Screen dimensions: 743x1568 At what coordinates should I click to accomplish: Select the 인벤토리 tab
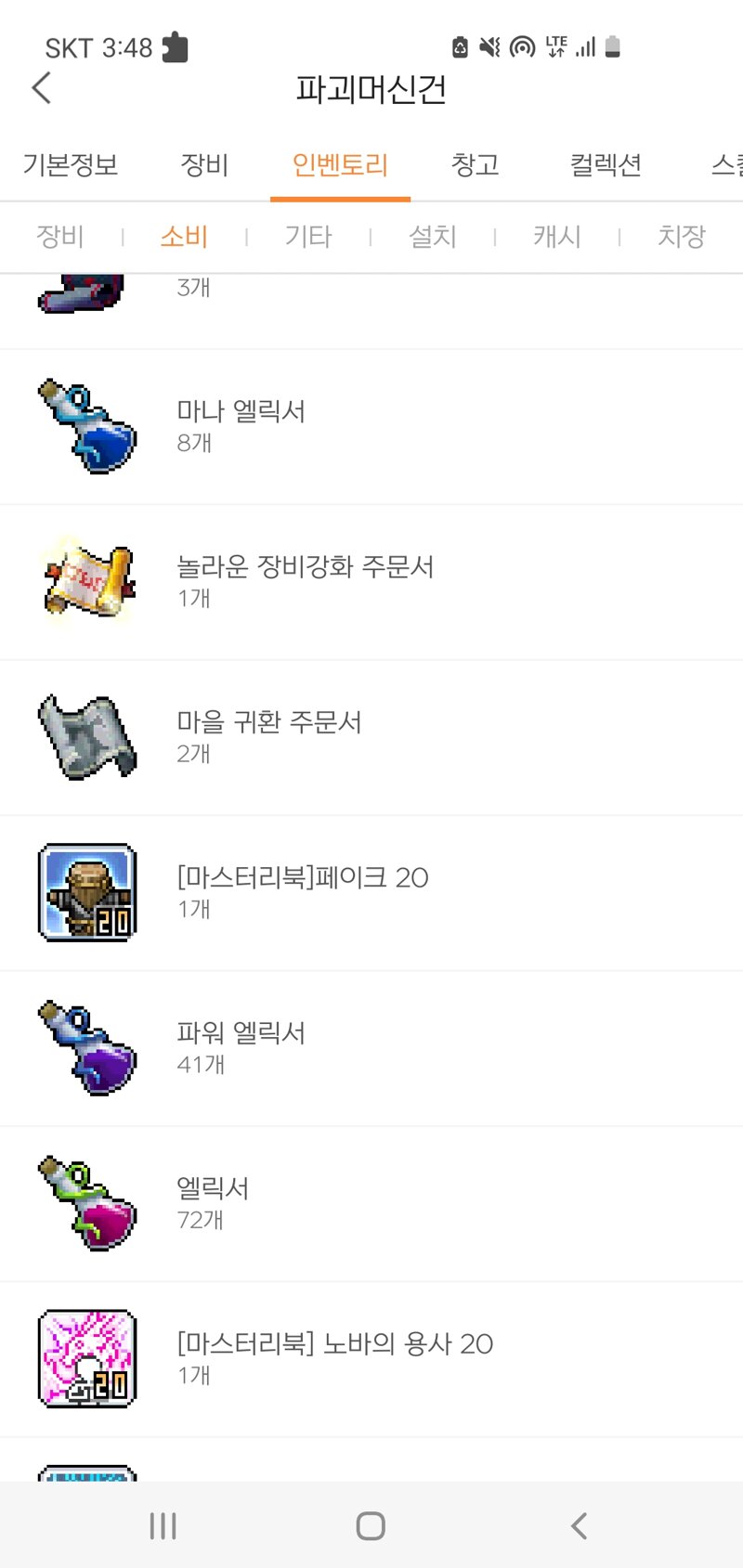coord(340,165)
